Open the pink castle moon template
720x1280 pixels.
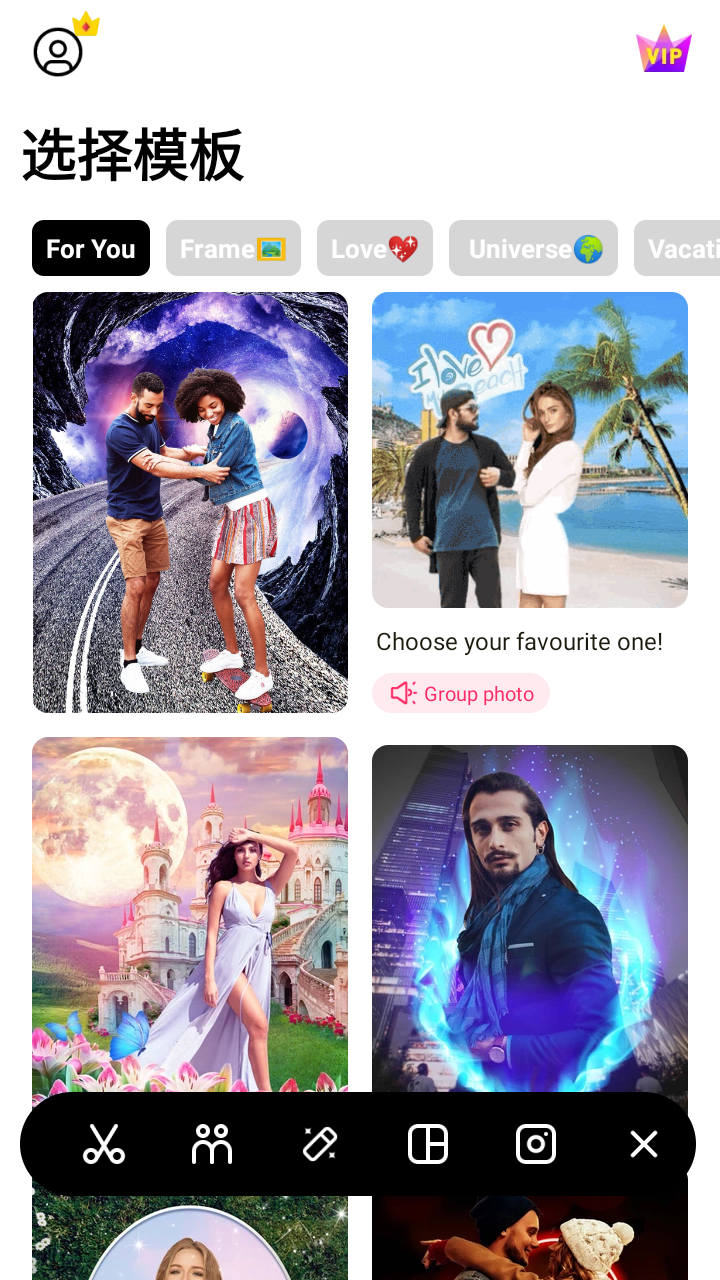click(x=190, y=910)
